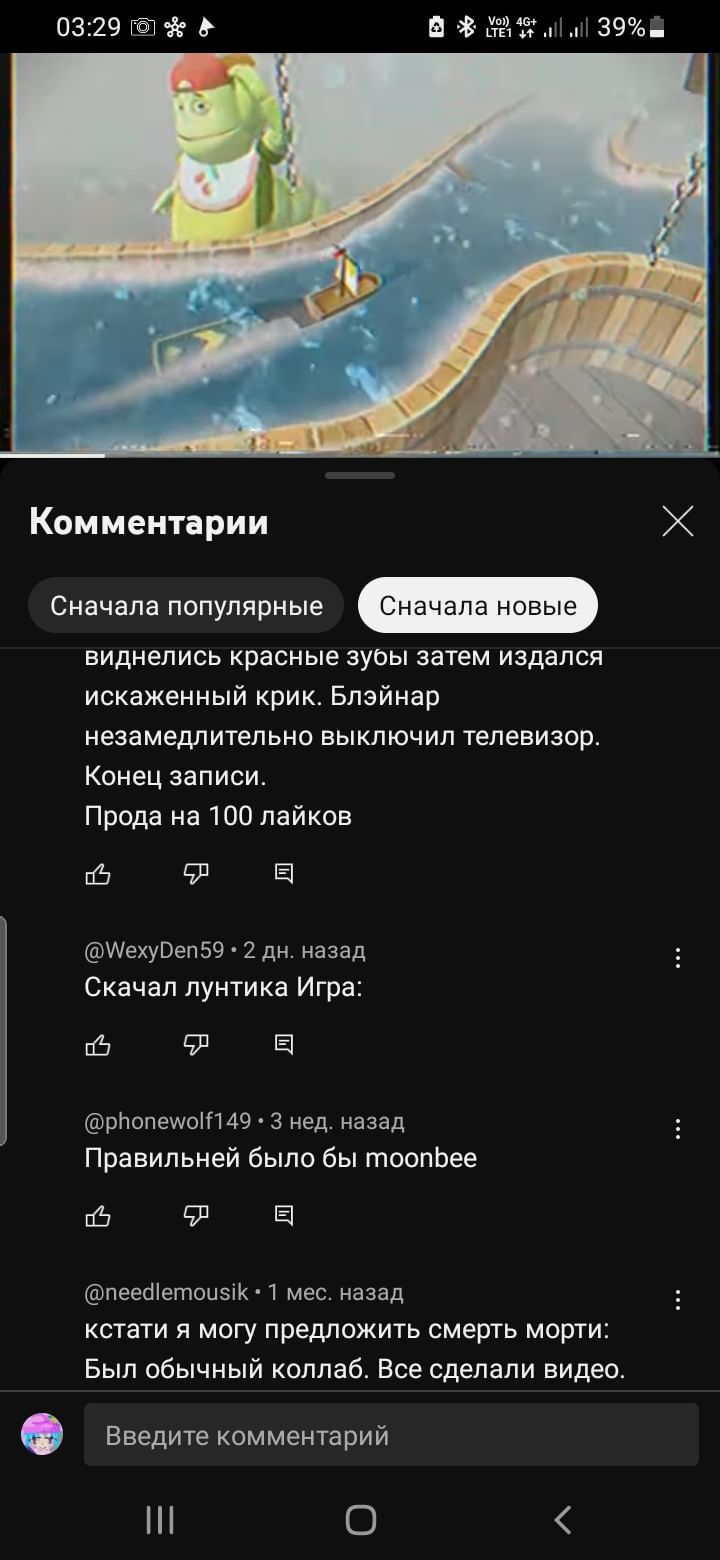This screenshot has width=720, height=1560.
Task: Reply to @phonewolf149's moonbee comment
Action: pyautogui.click(x=284, y=1216)
